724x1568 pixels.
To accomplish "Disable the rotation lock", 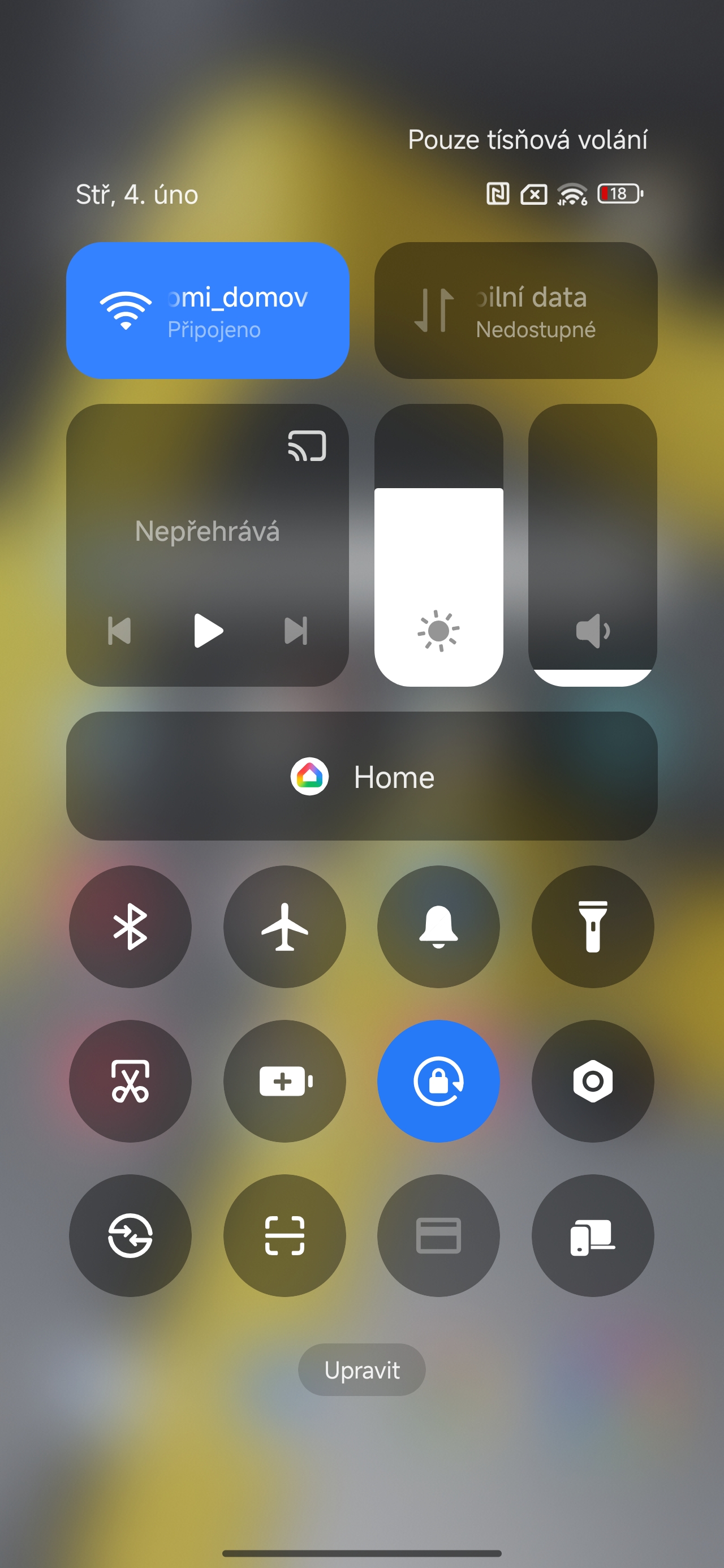I will [438, 1081].
